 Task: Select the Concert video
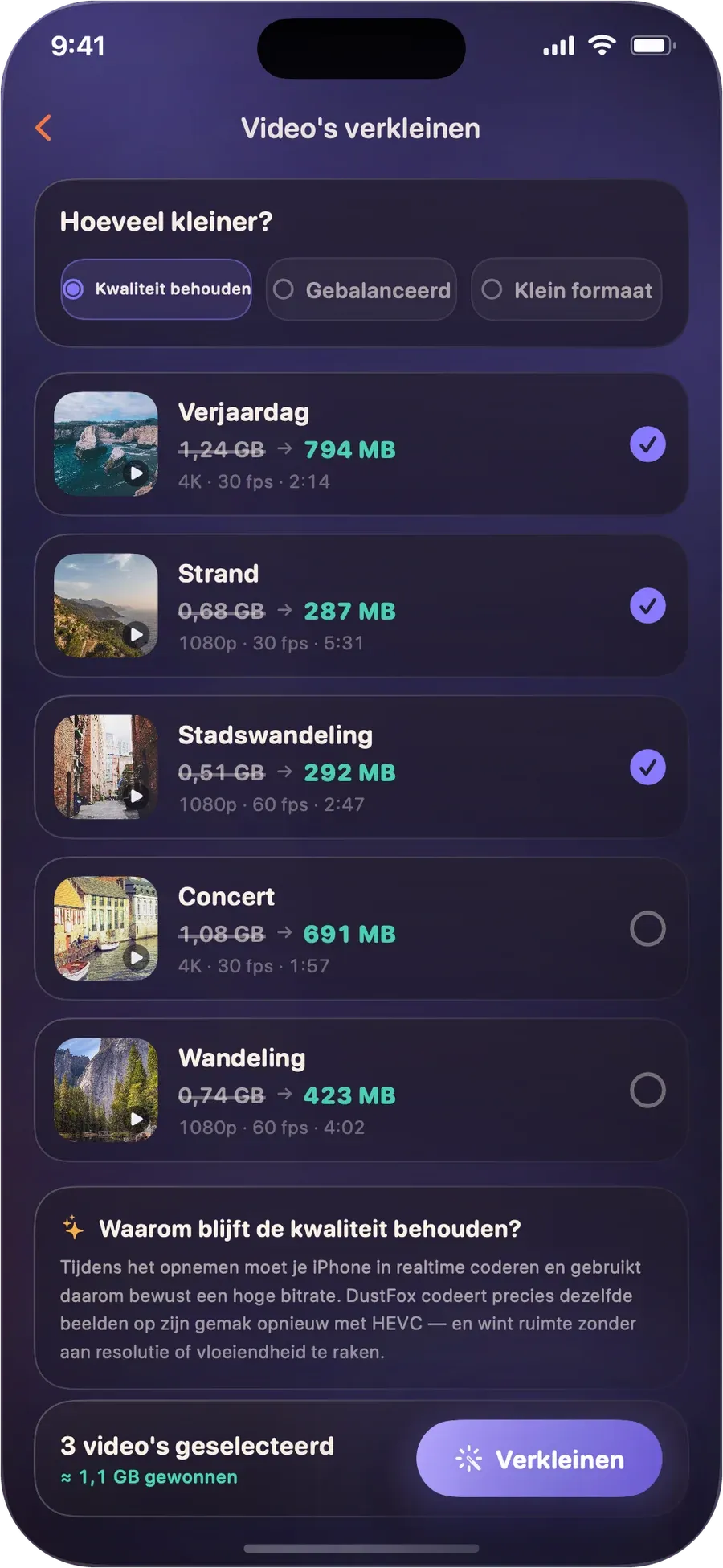647,929
